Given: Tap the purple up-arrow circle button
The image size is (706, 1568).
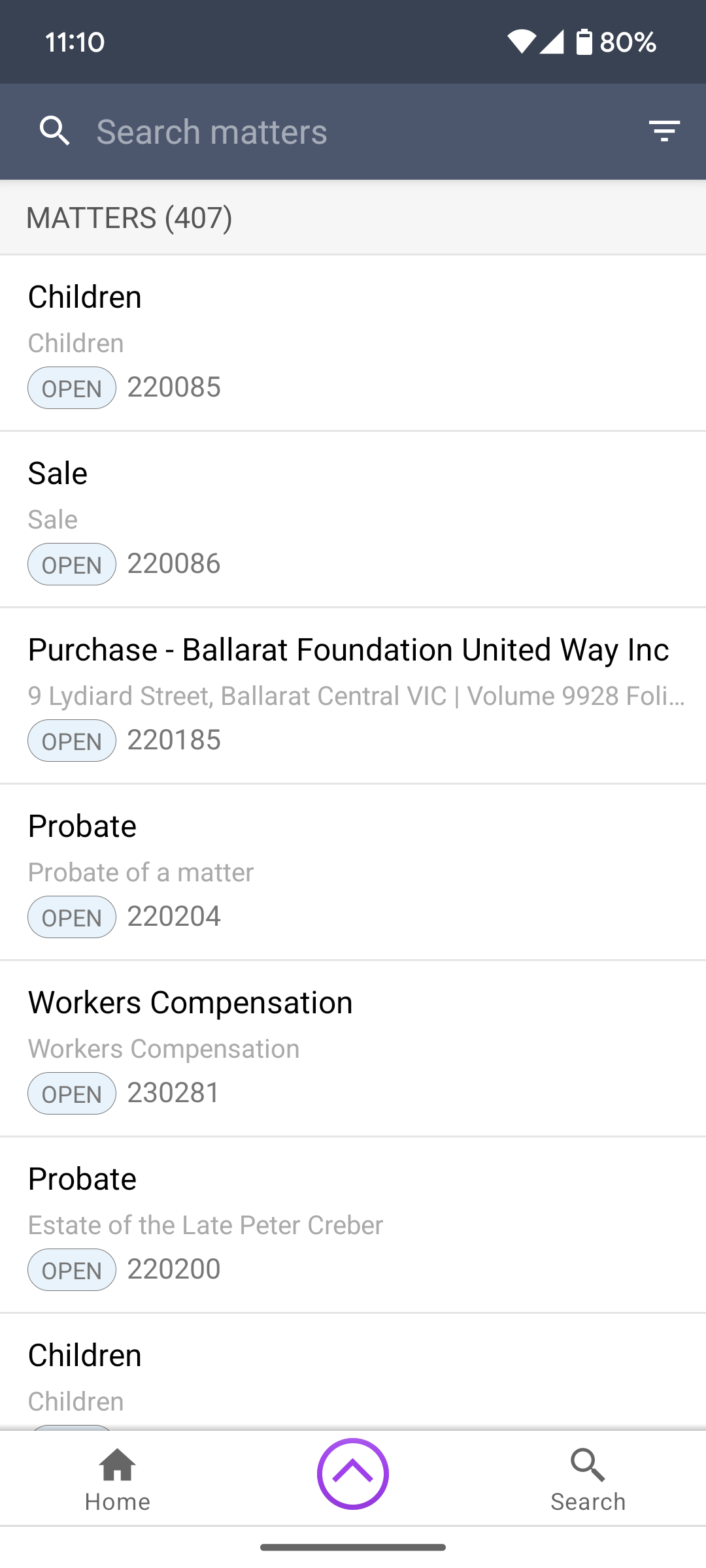Looking at the screenshot, I should 353,1474.
